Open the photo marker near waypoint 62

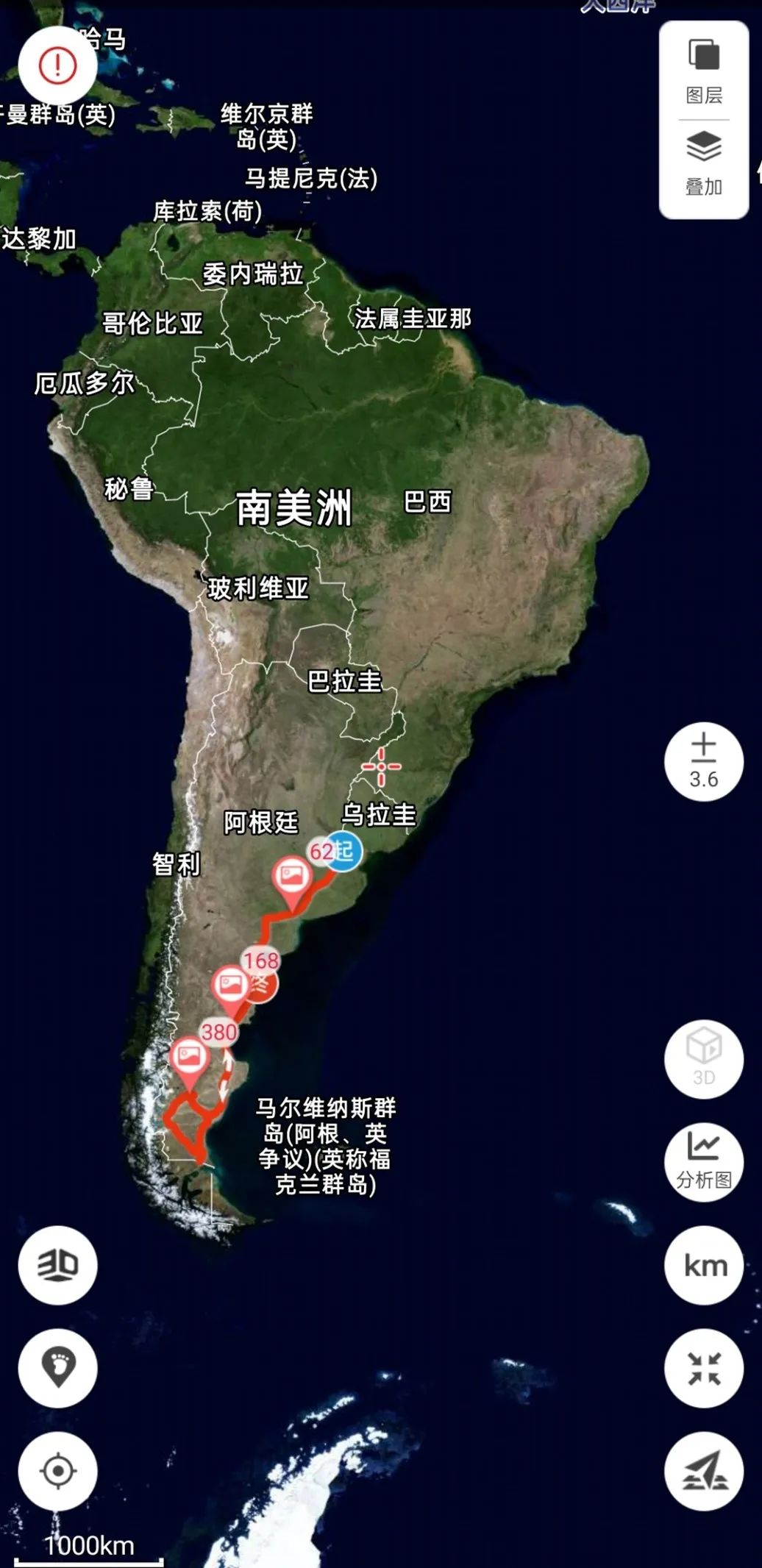coord(291,878)
